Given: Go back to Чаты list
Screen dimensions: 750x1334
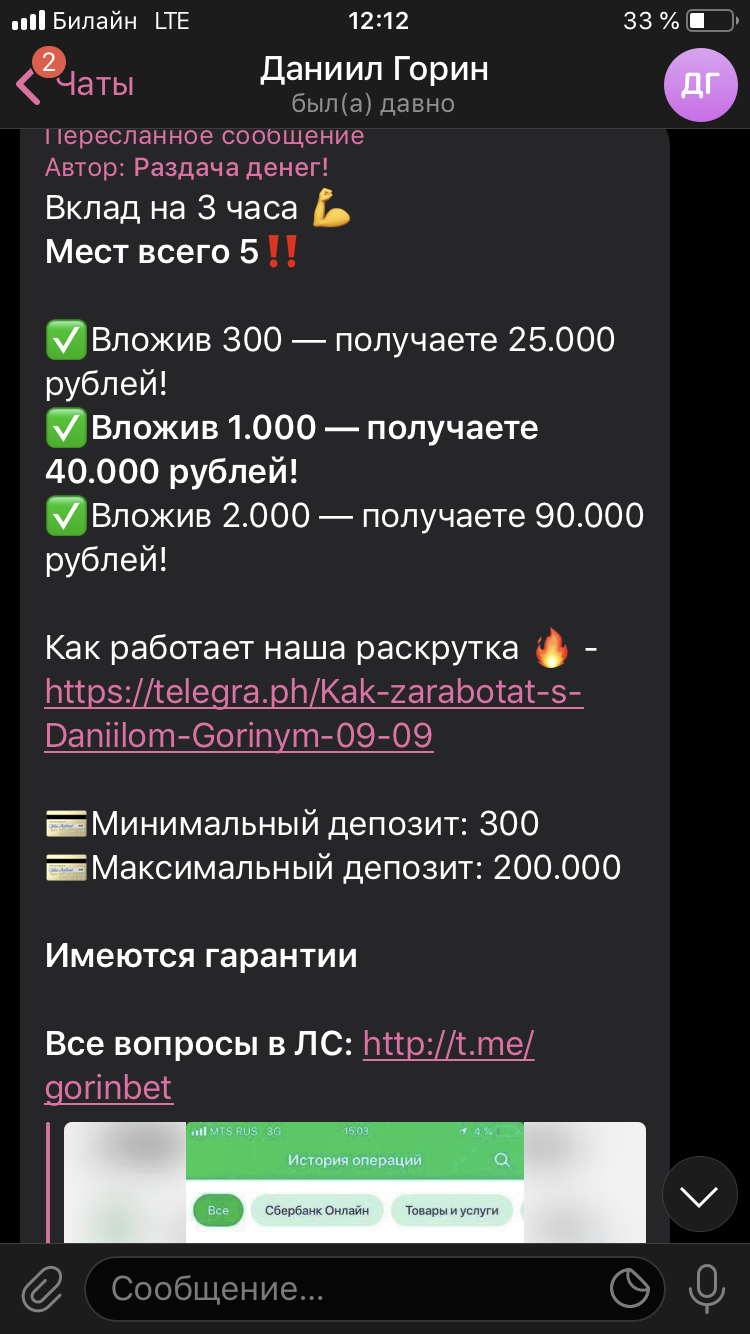Looking at the screenshot, I should pos(74,84).
